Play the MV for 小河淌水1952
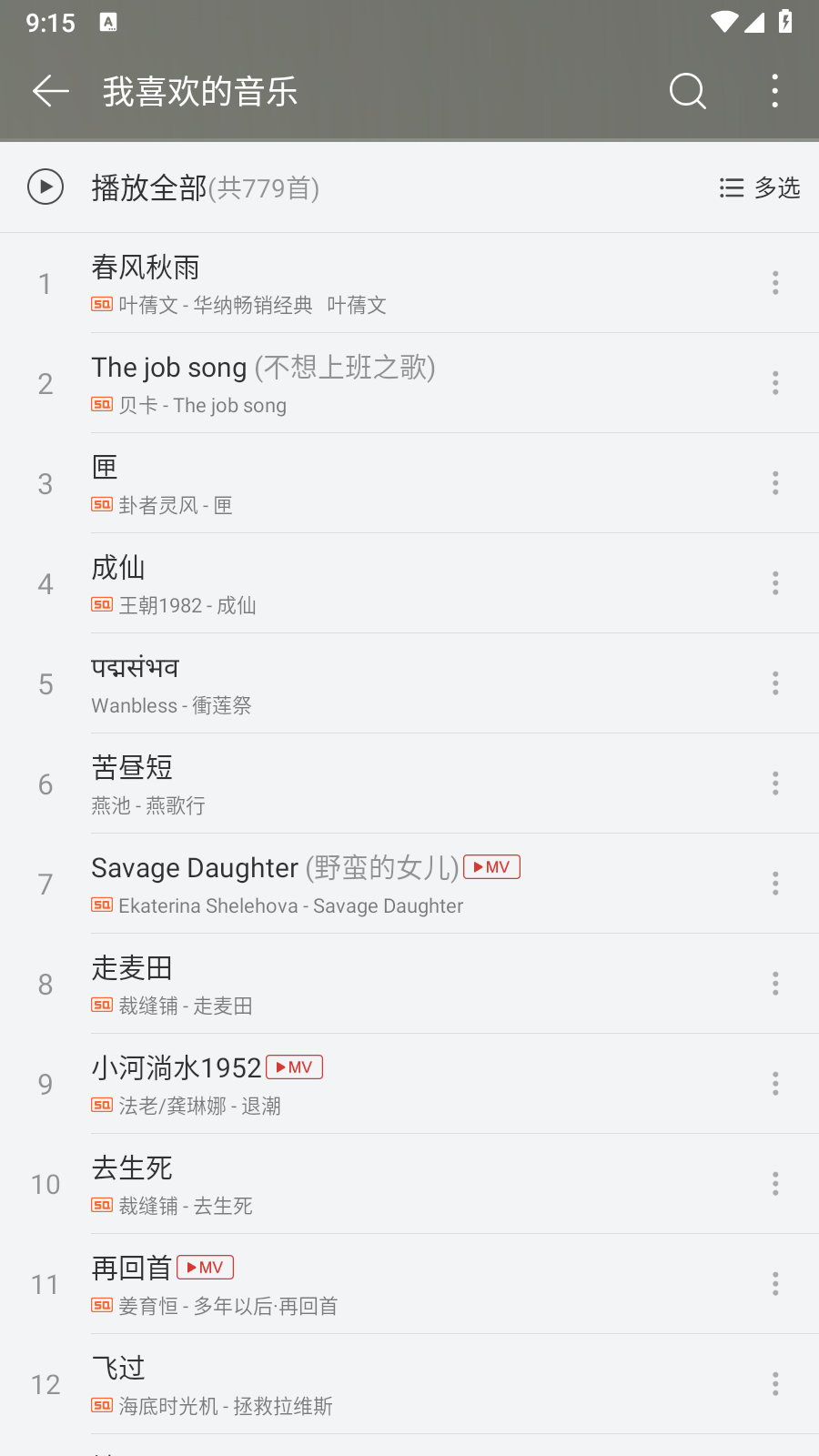This screenshot has height=1456, width=819. click(x=295, y=1067)
